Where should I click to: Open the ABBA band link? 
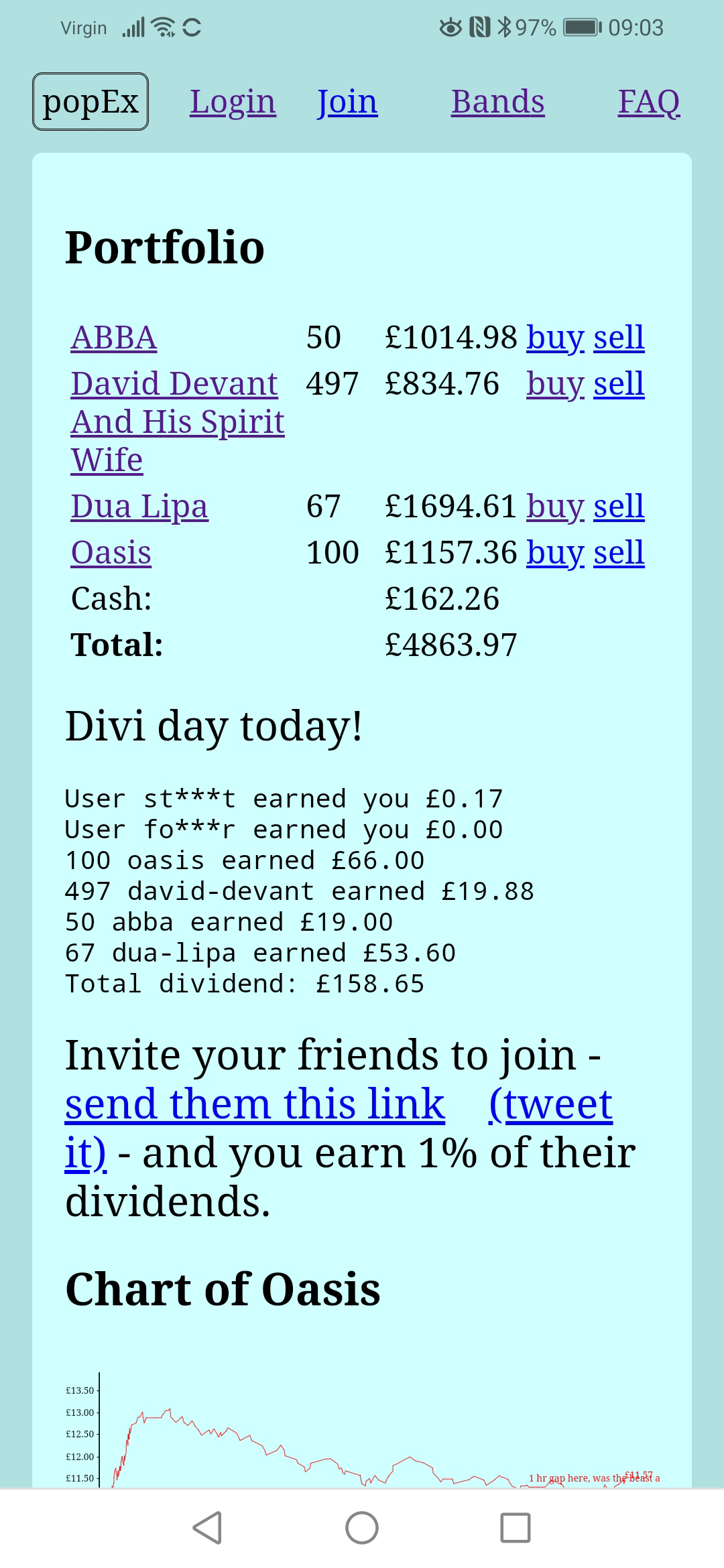[x=114, y=338]
